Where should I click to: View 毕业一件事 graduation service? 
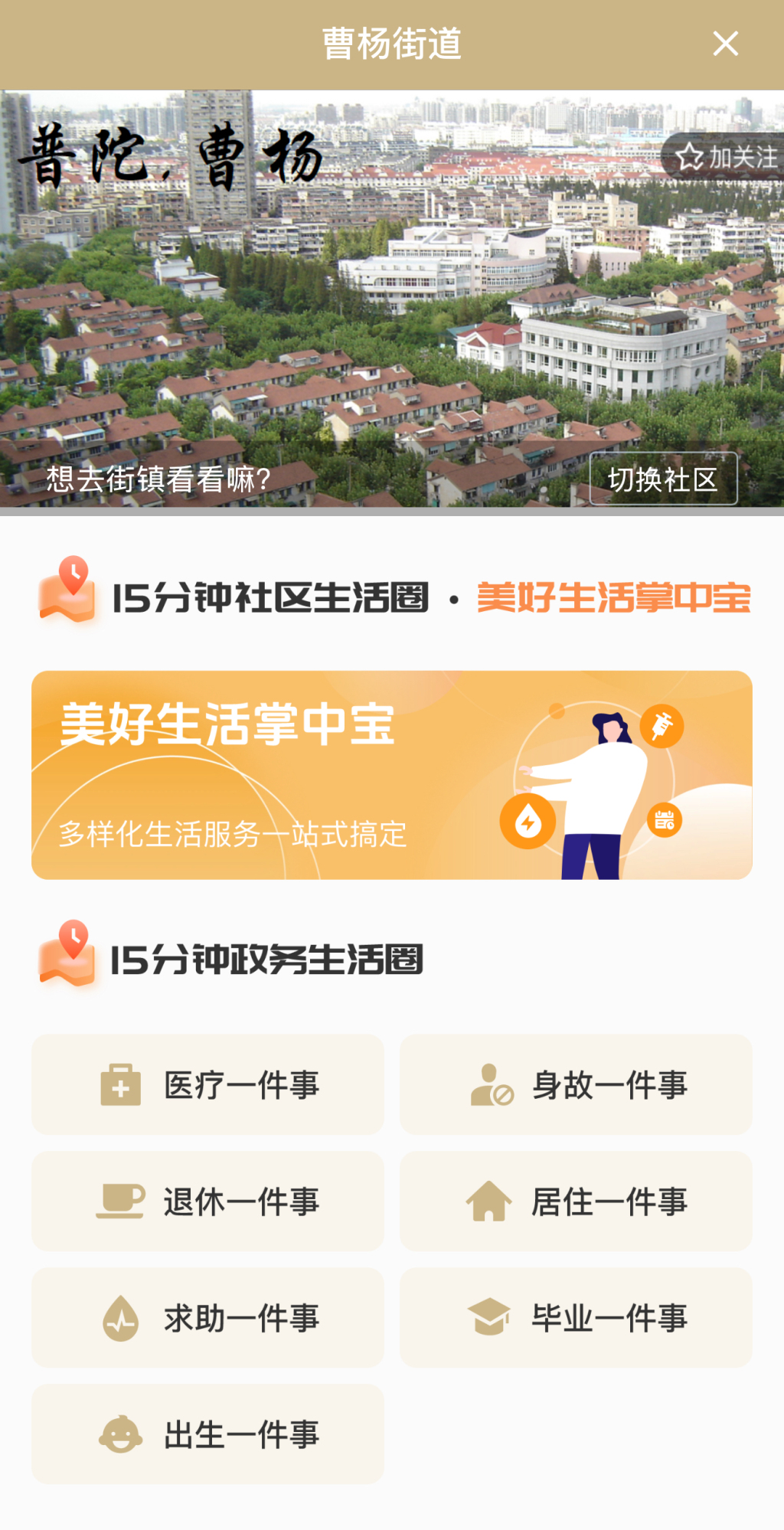[x=576, y=1318]
